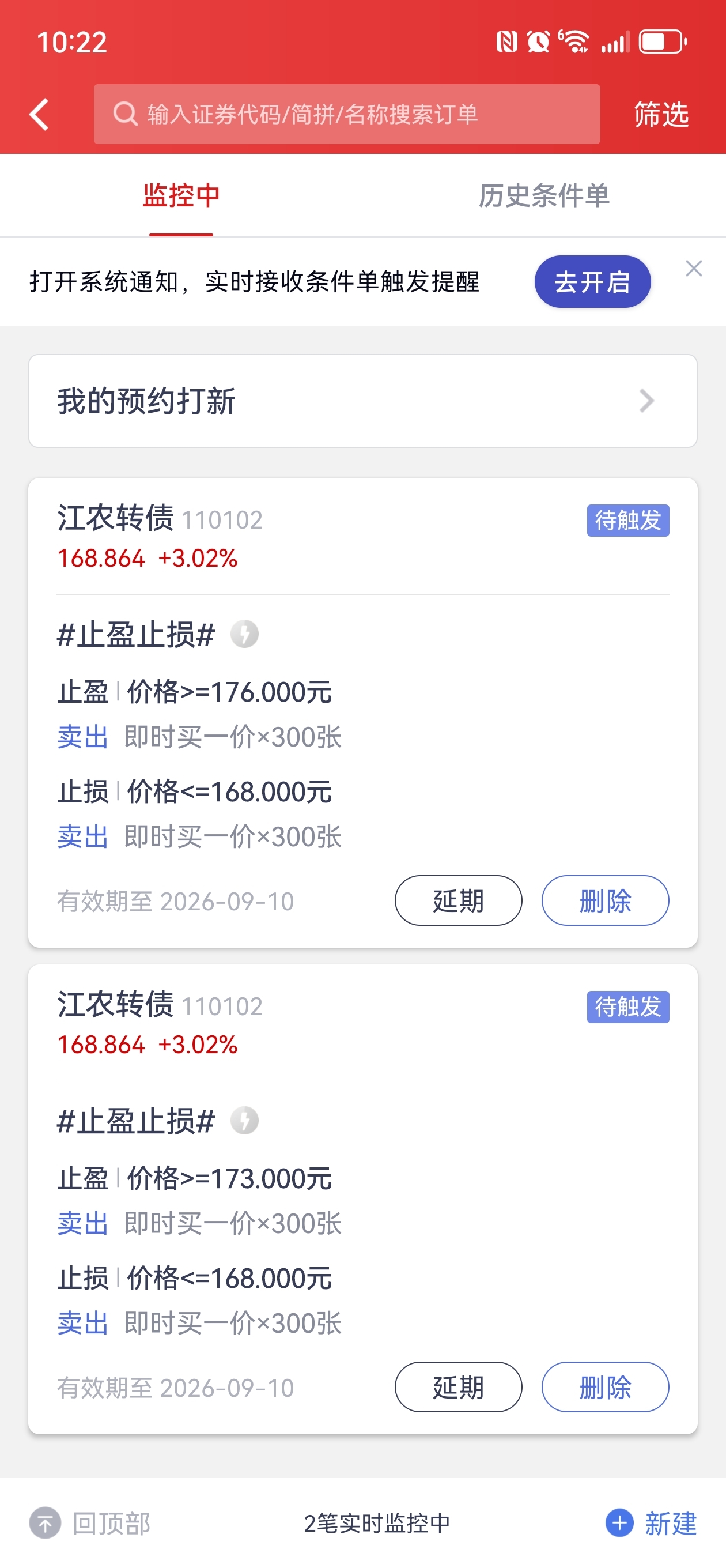This screenshot has width=726, height=1568.
Task: Delete the order with 173.000 take-profit
Action: point(605,1386)
